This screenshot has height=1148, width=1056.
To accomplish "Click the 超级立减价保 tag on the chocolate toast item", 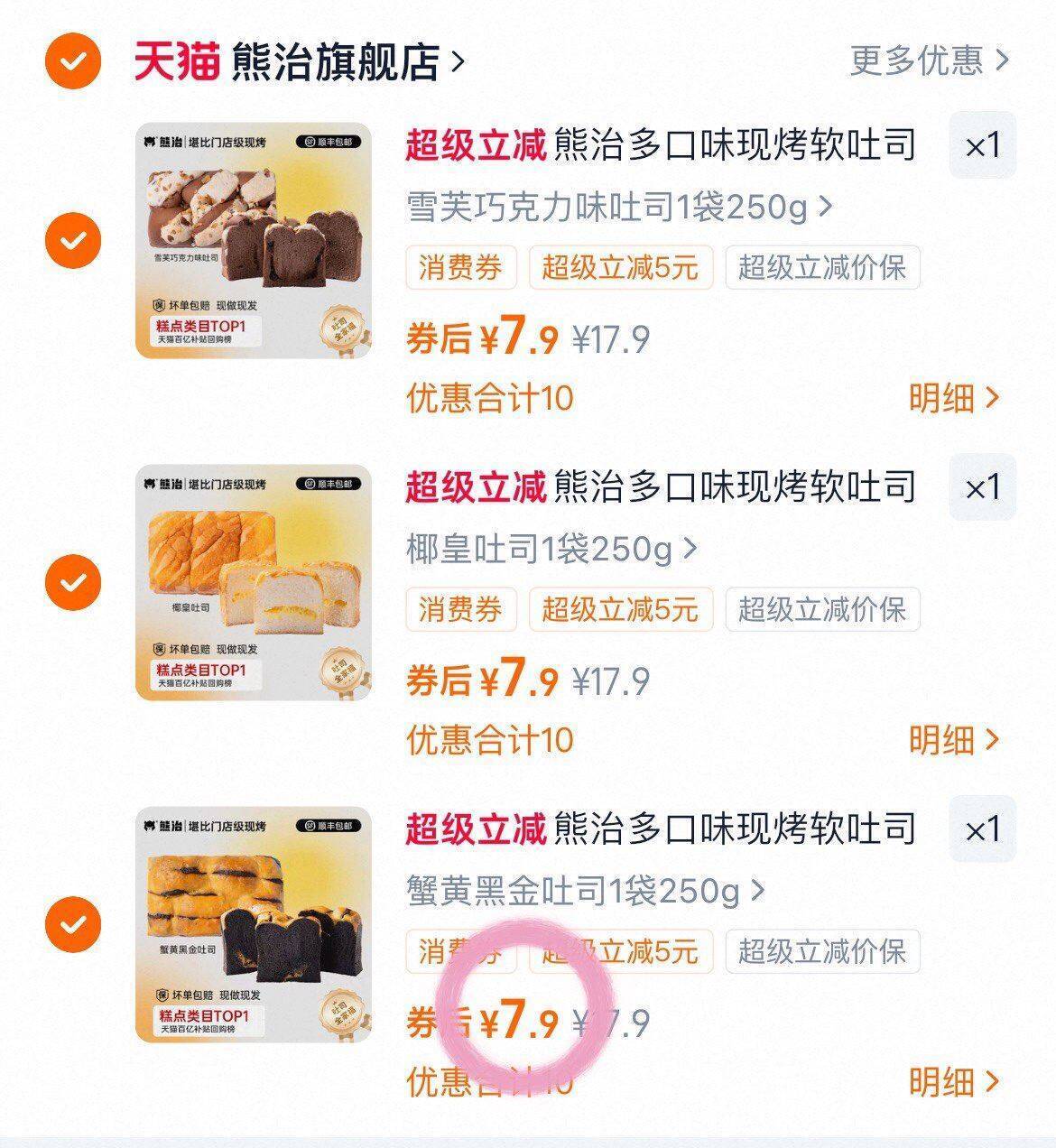I will point(823,266).
